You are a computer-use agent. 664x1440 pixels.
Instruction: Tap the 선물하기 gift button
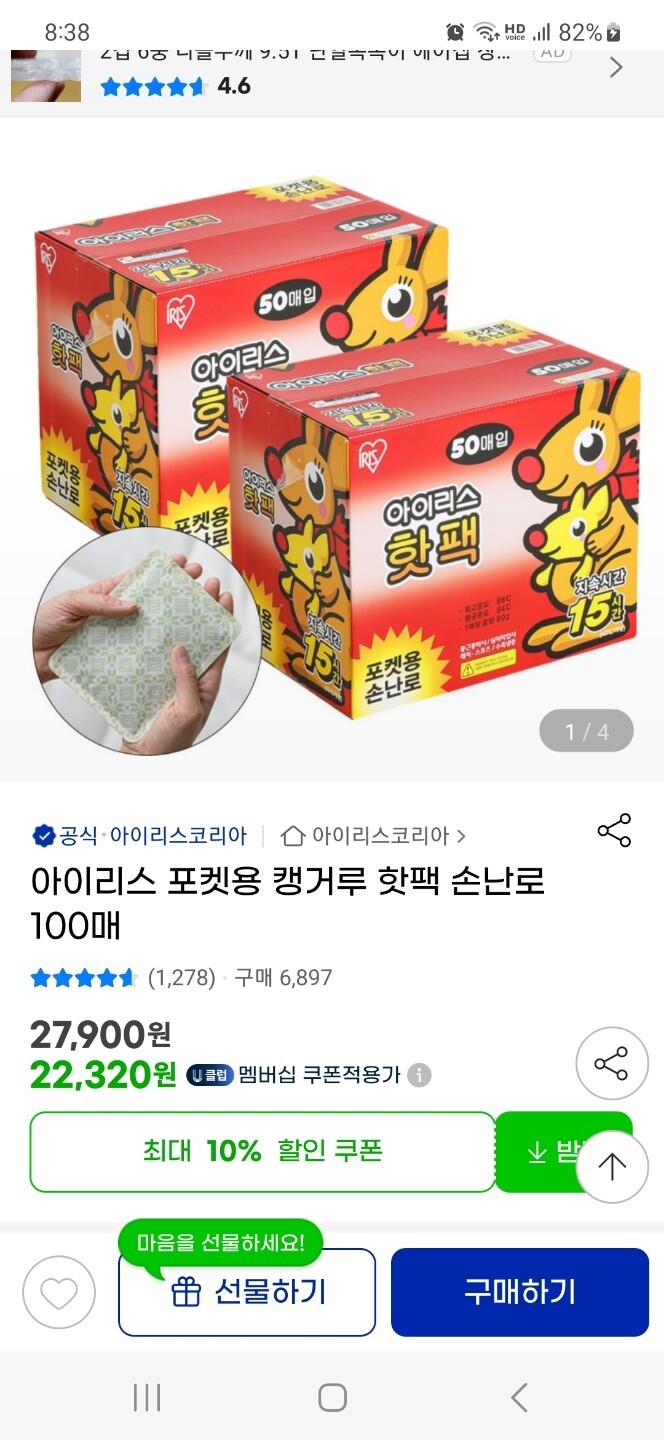click(247, 1292)
